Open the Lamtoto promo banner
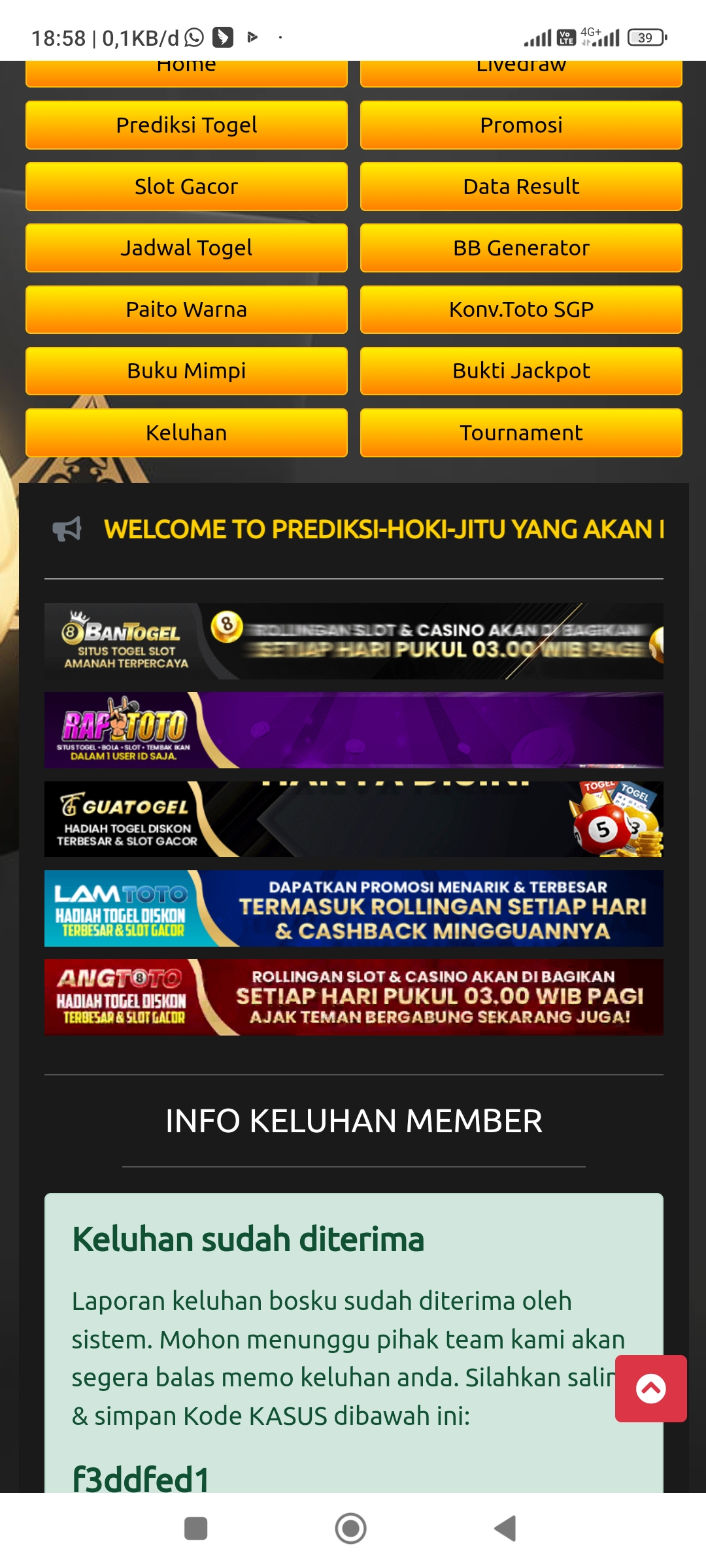Screen dimensions: 706x1568 [x=354, y=908]
